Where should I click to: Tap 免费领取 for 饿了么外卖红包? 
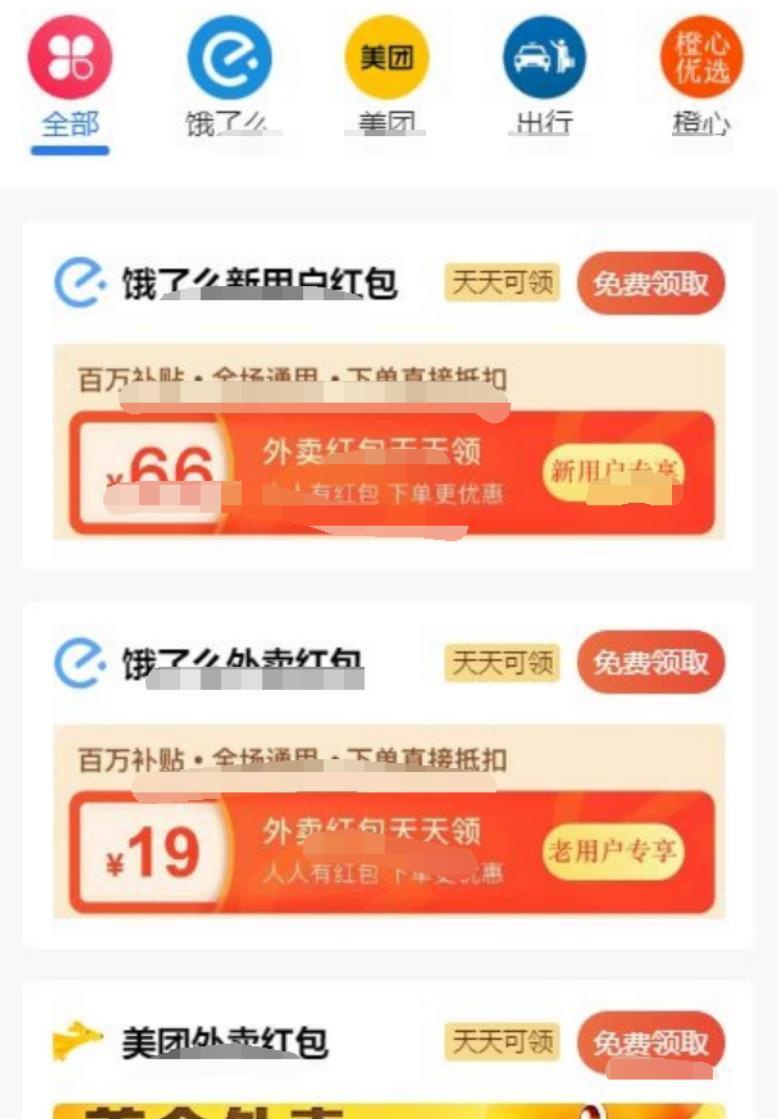[650, 662]
